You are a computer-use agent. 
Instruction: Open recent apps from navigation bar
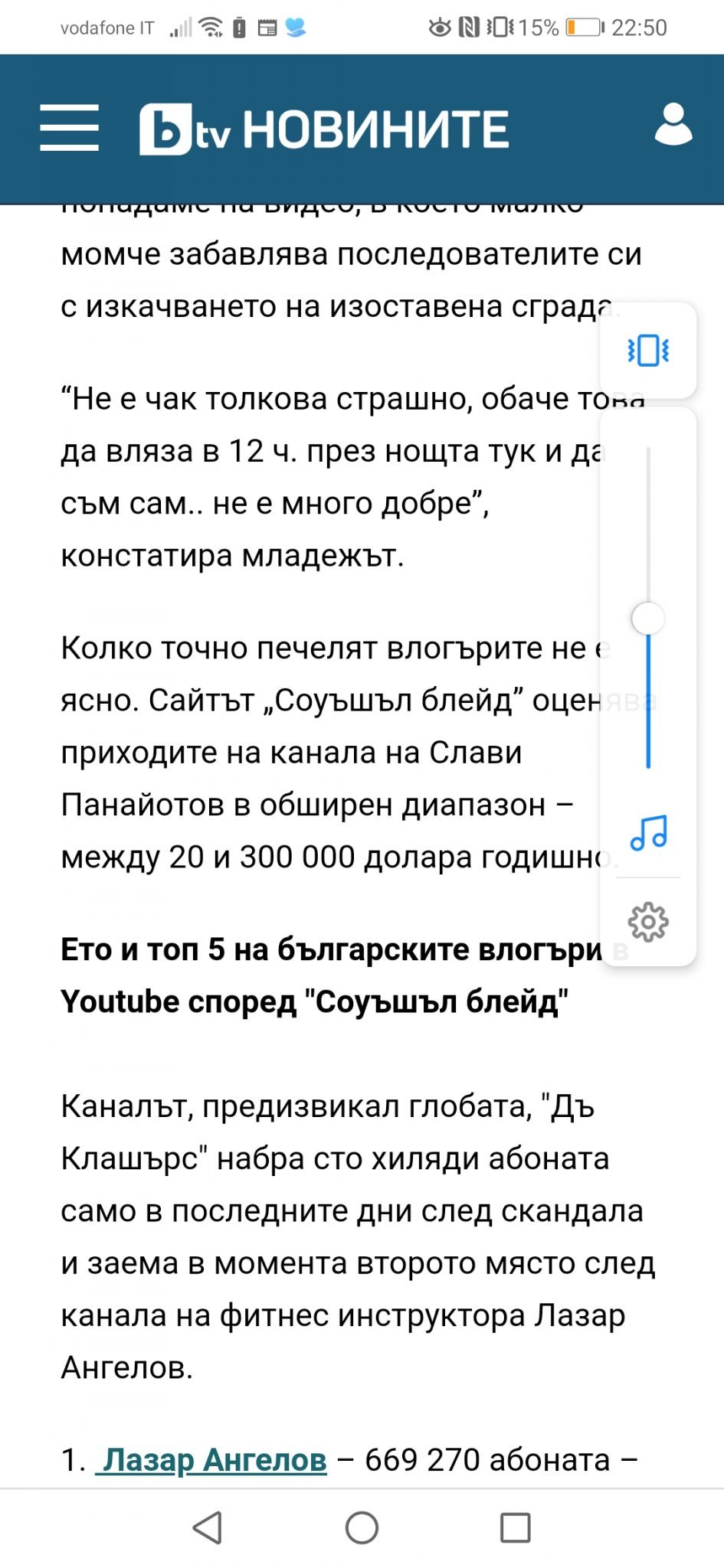[516, 1527]
